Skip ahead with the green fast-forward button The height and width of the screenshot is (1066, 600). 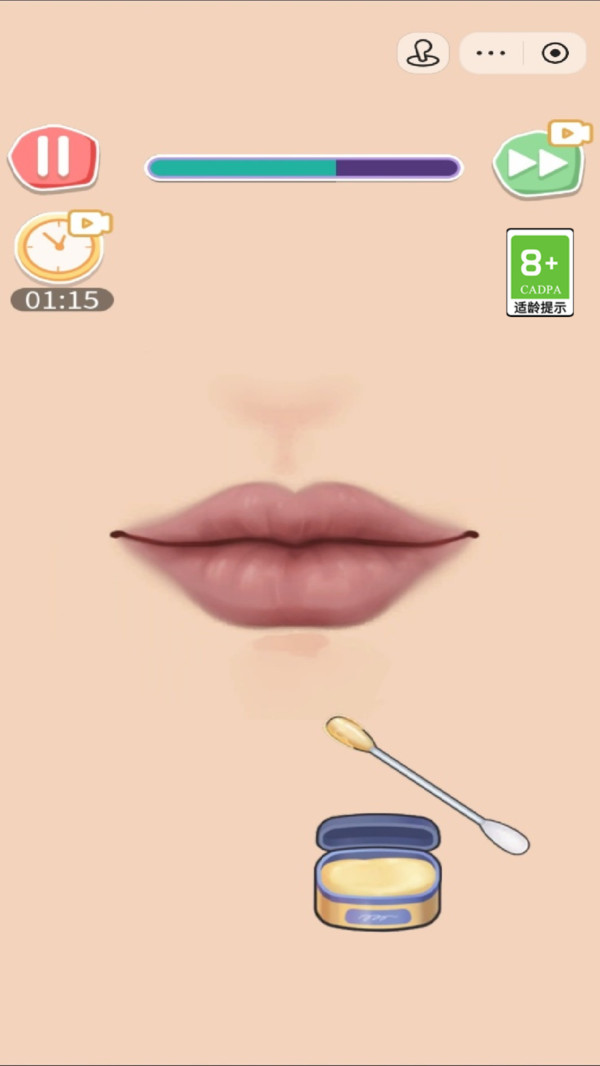coord(538,162)
